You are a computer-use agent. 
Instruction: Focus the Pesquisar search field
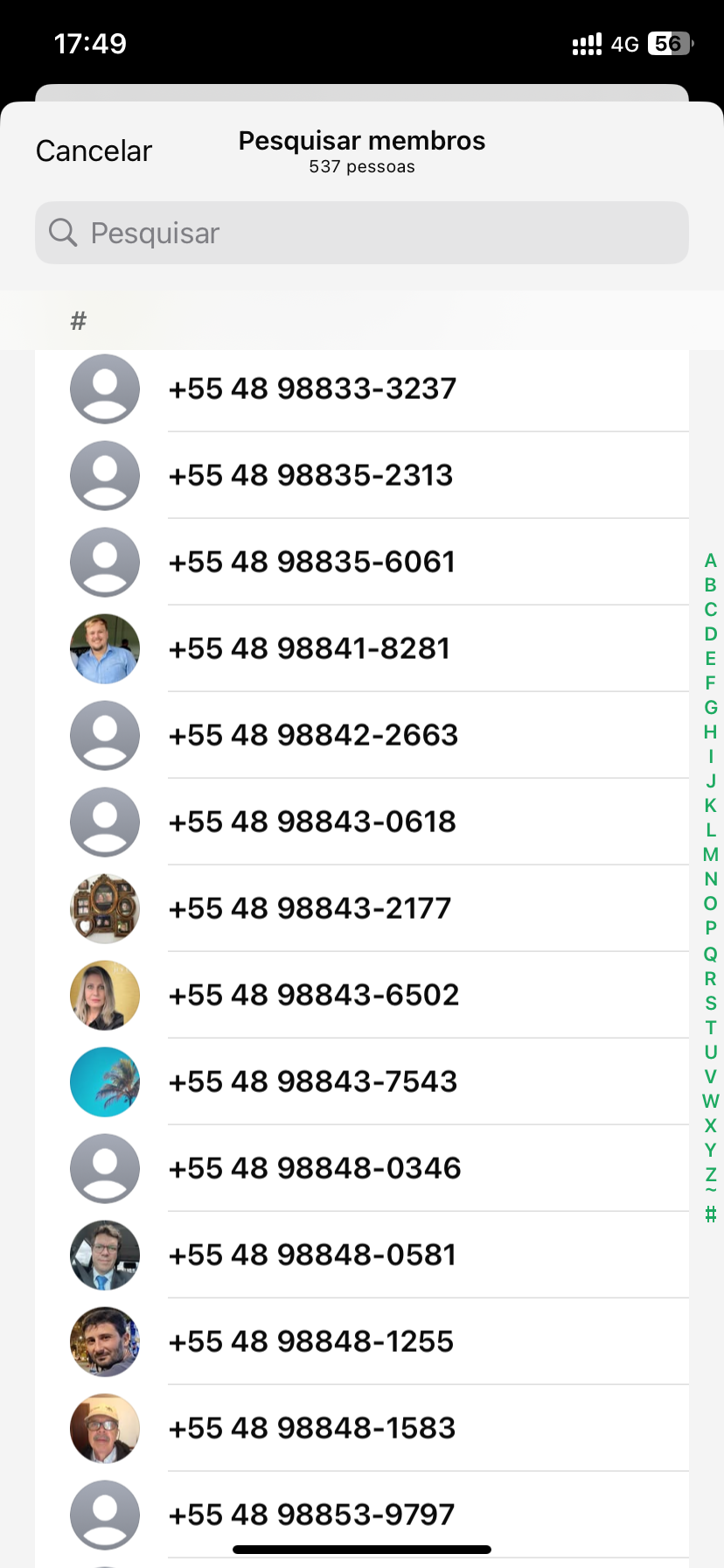362,233
